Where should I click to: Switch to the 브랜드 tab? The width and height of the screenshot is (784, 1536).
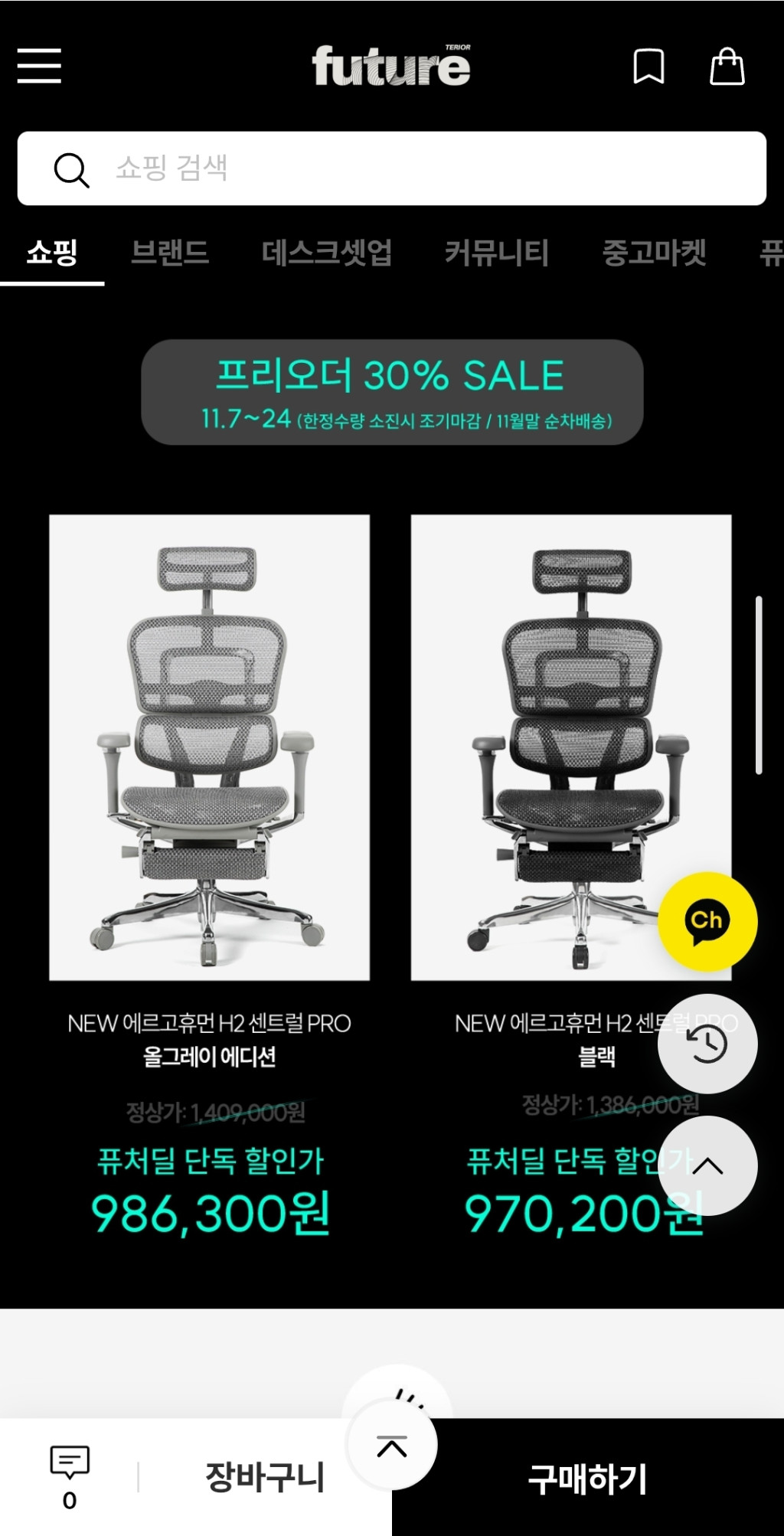coord(170,253)
